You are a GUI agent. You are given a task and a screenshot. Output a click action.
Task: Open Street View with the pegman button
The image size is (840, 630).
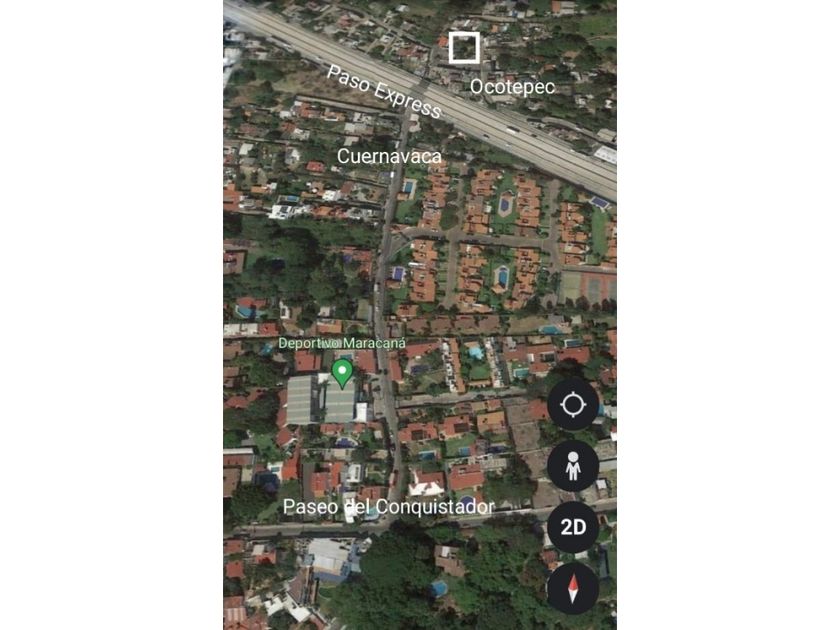(x=573, y=466)
